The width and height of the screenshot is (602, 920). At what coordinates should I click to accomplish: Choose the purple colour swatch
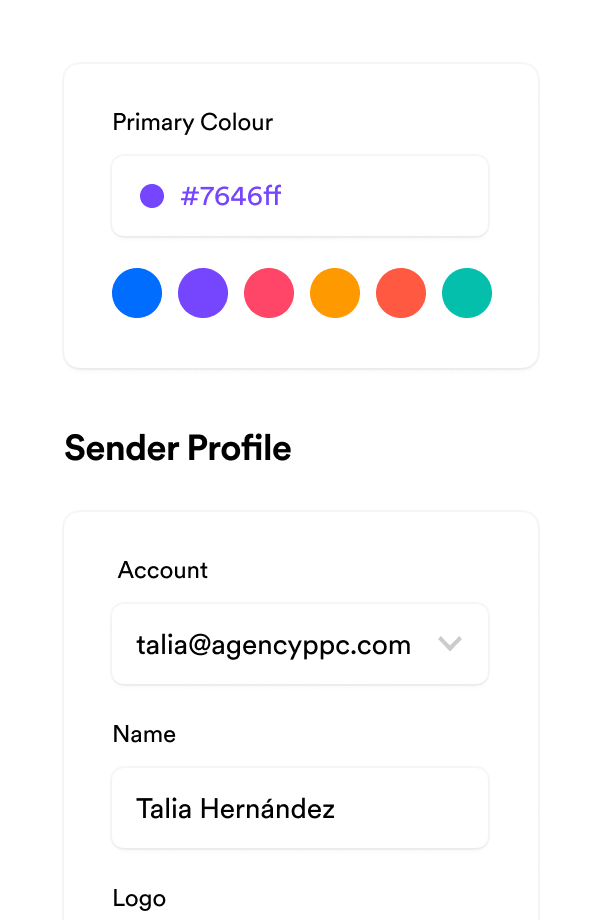tap(203, 293)
